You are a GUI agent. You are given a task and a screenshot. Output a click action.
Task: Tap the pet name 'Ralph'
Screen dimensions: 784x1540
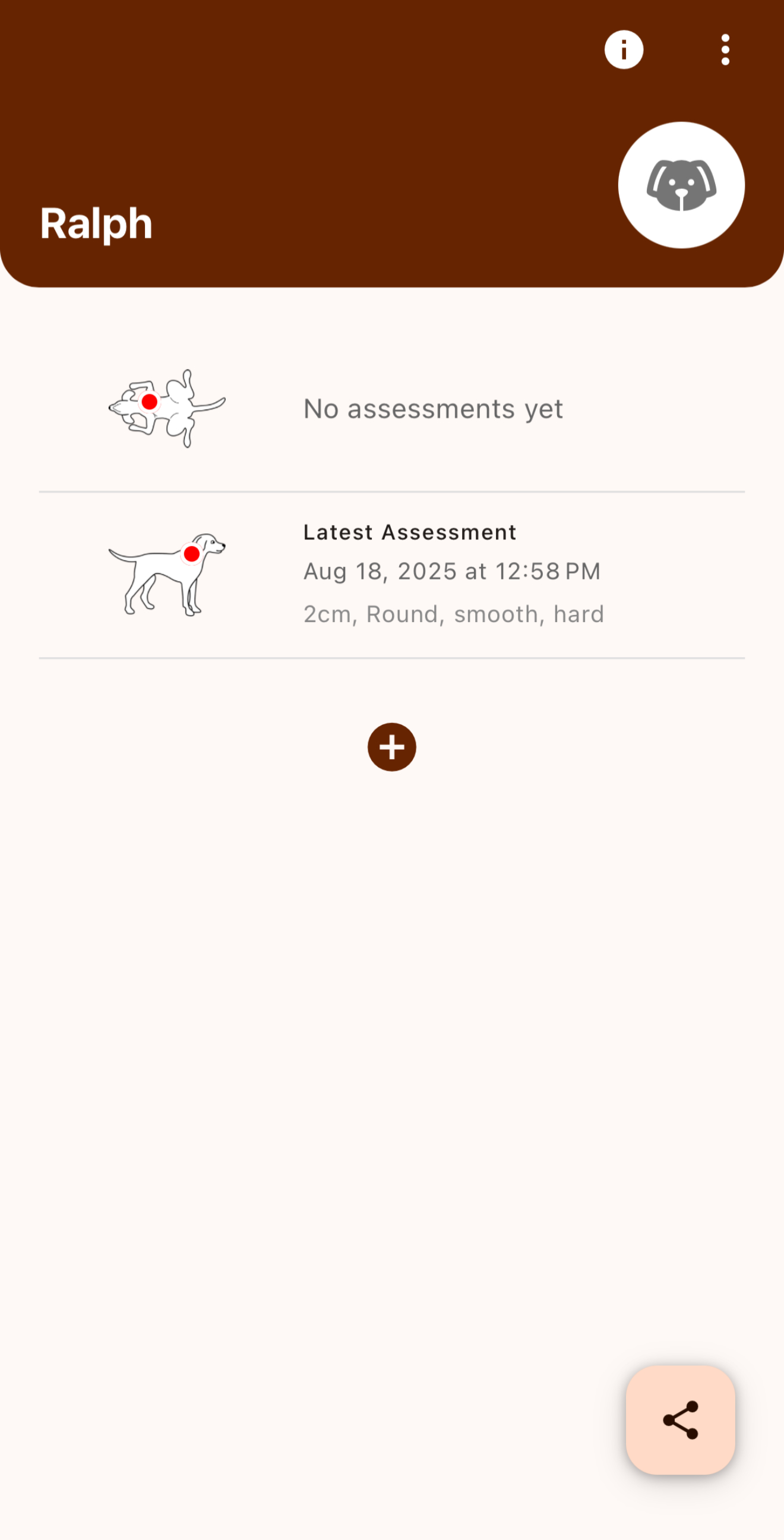coord(96,223)
